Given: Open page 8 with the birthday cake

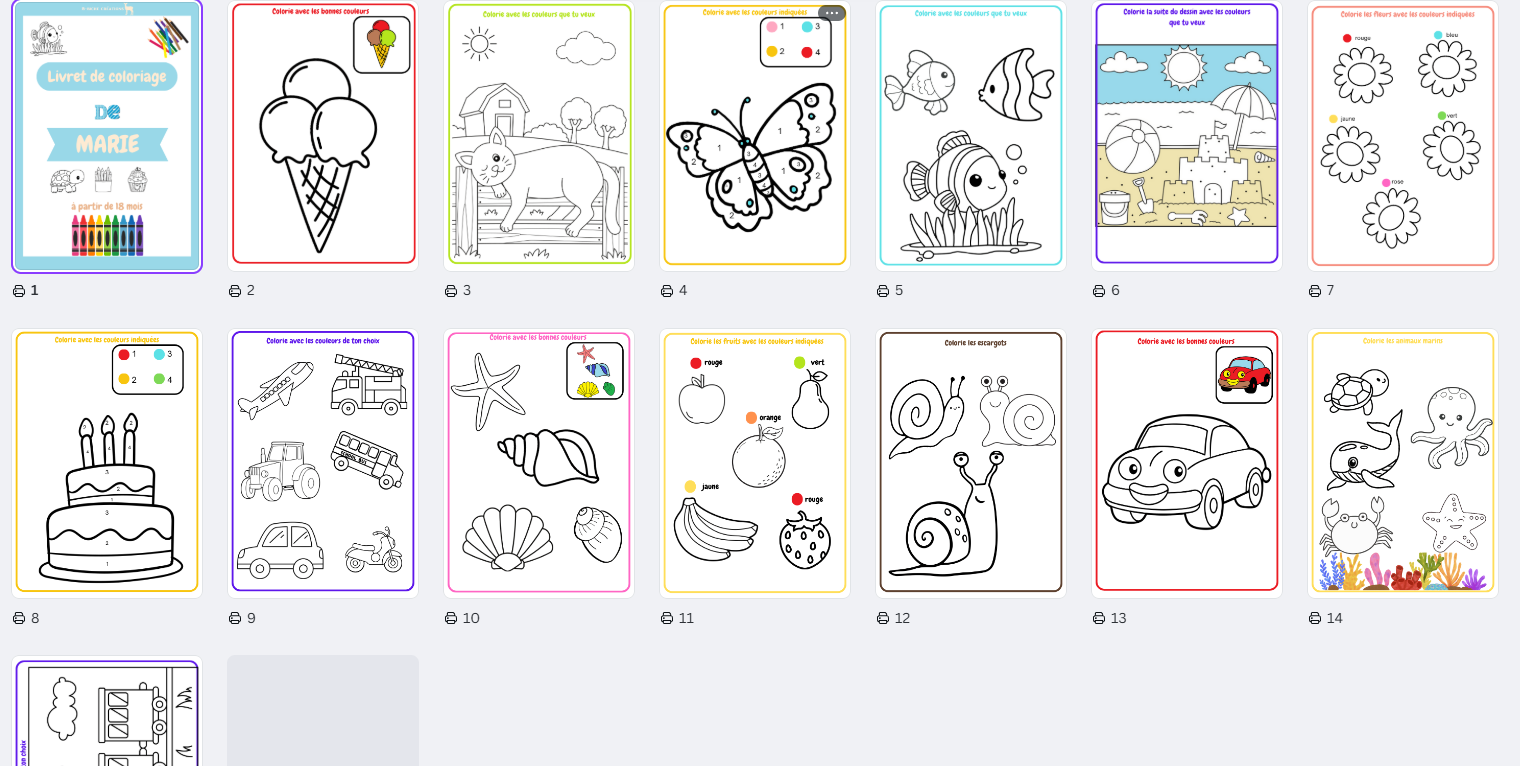Looking at the screenshot, I should pos(107,463).
